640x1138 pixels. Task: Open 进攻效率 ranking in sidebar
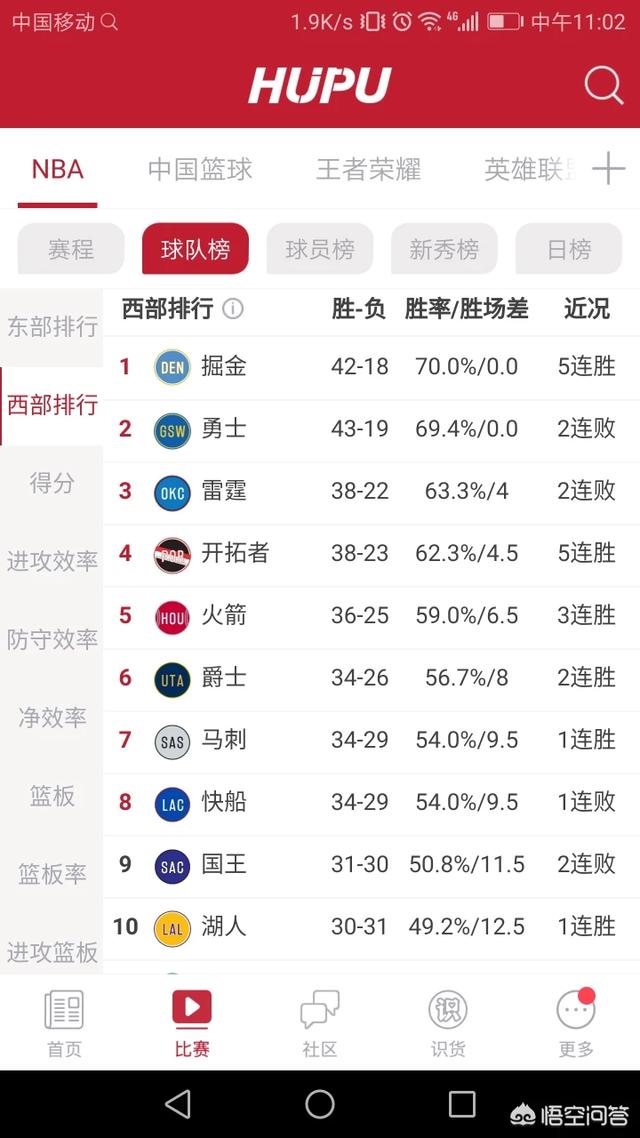(x=52, y=561)
